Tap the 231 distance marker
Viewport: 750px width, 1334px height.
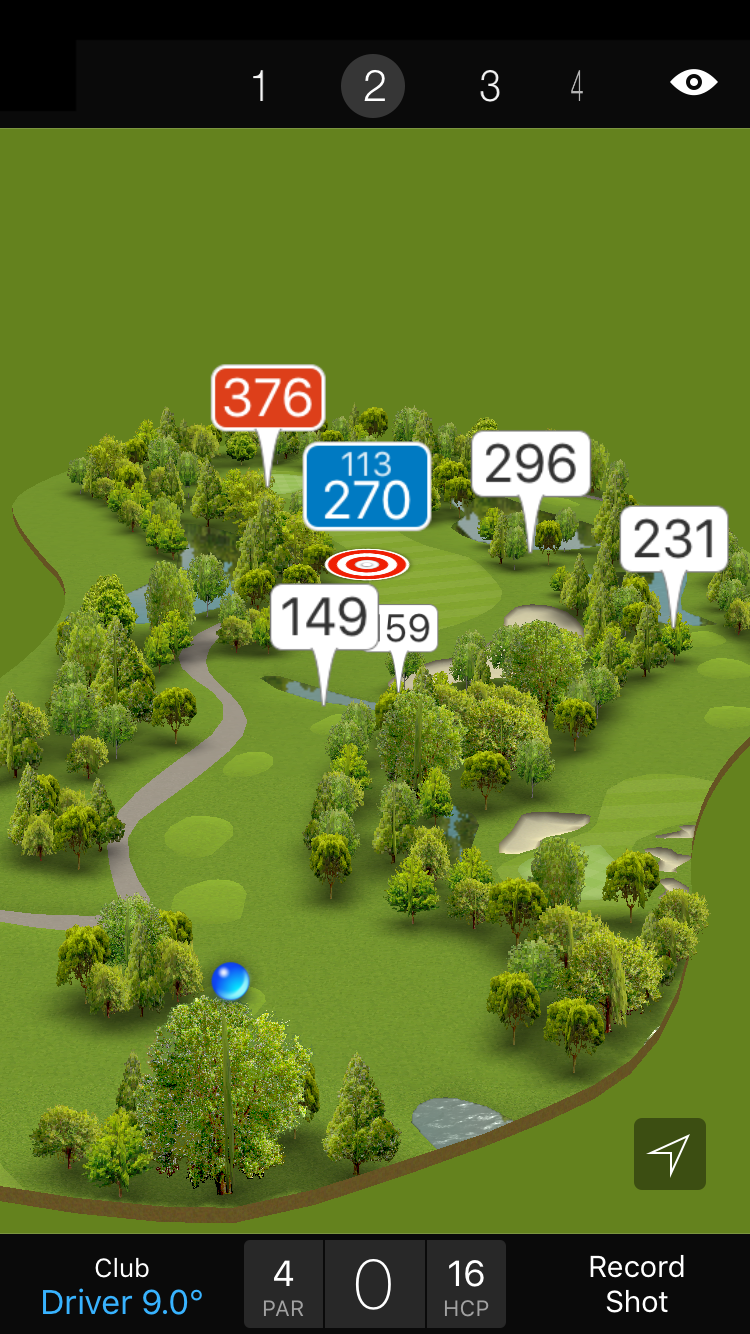coord(674,540)
